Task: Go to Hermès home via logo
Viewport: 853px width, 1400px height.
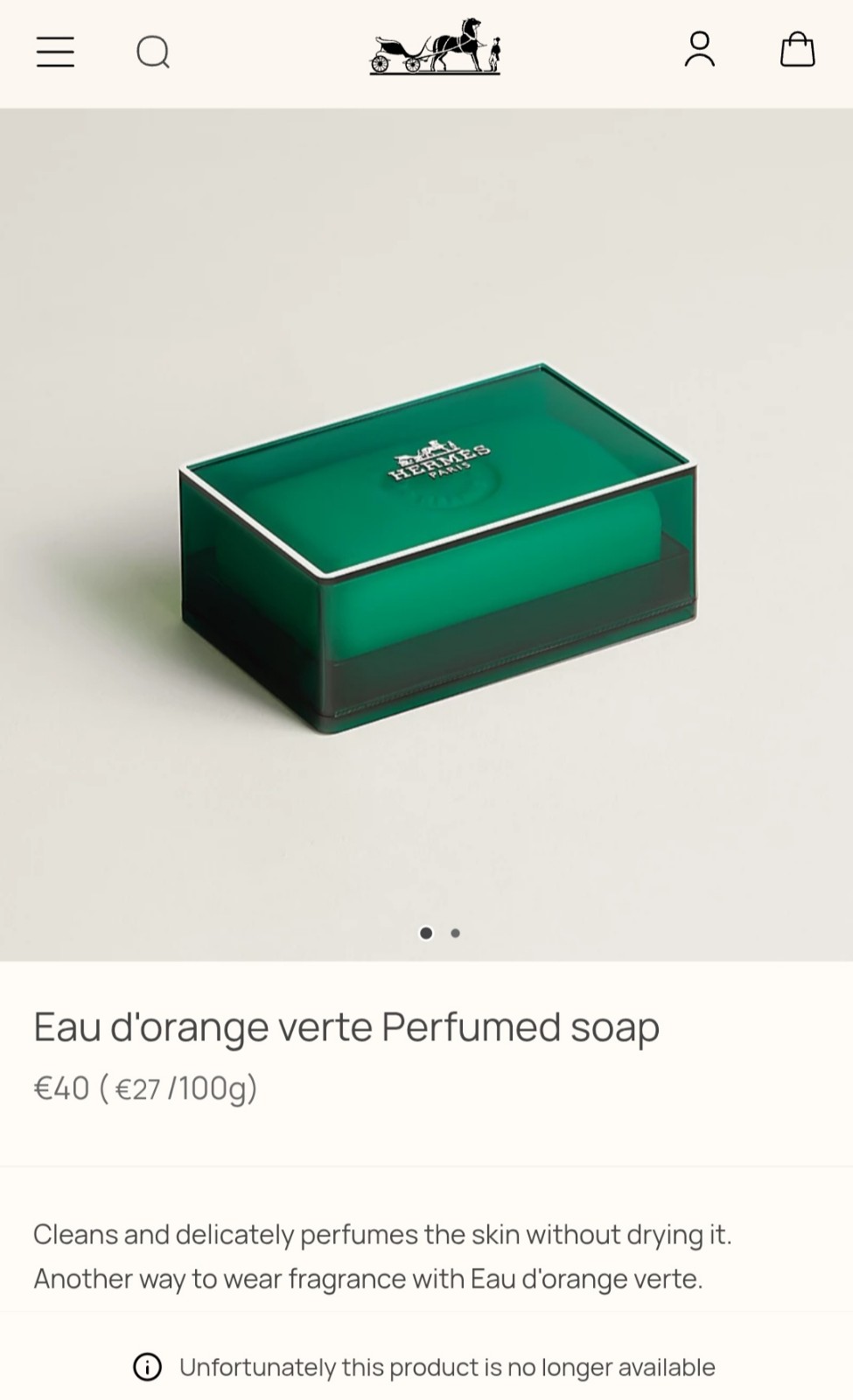Action: pyautogui.click(x=435, y=47)
